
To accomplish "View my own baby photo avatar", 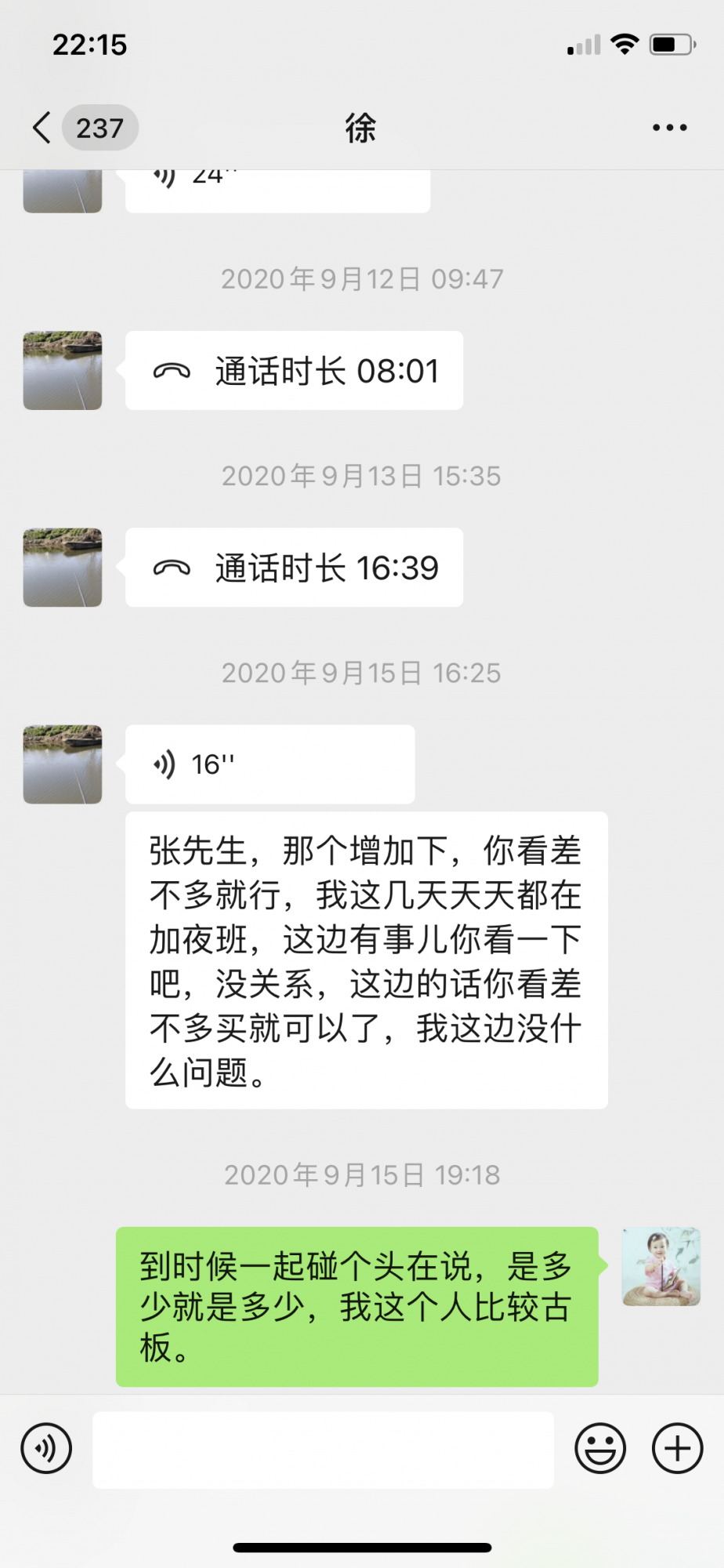I will (661, 1266).
